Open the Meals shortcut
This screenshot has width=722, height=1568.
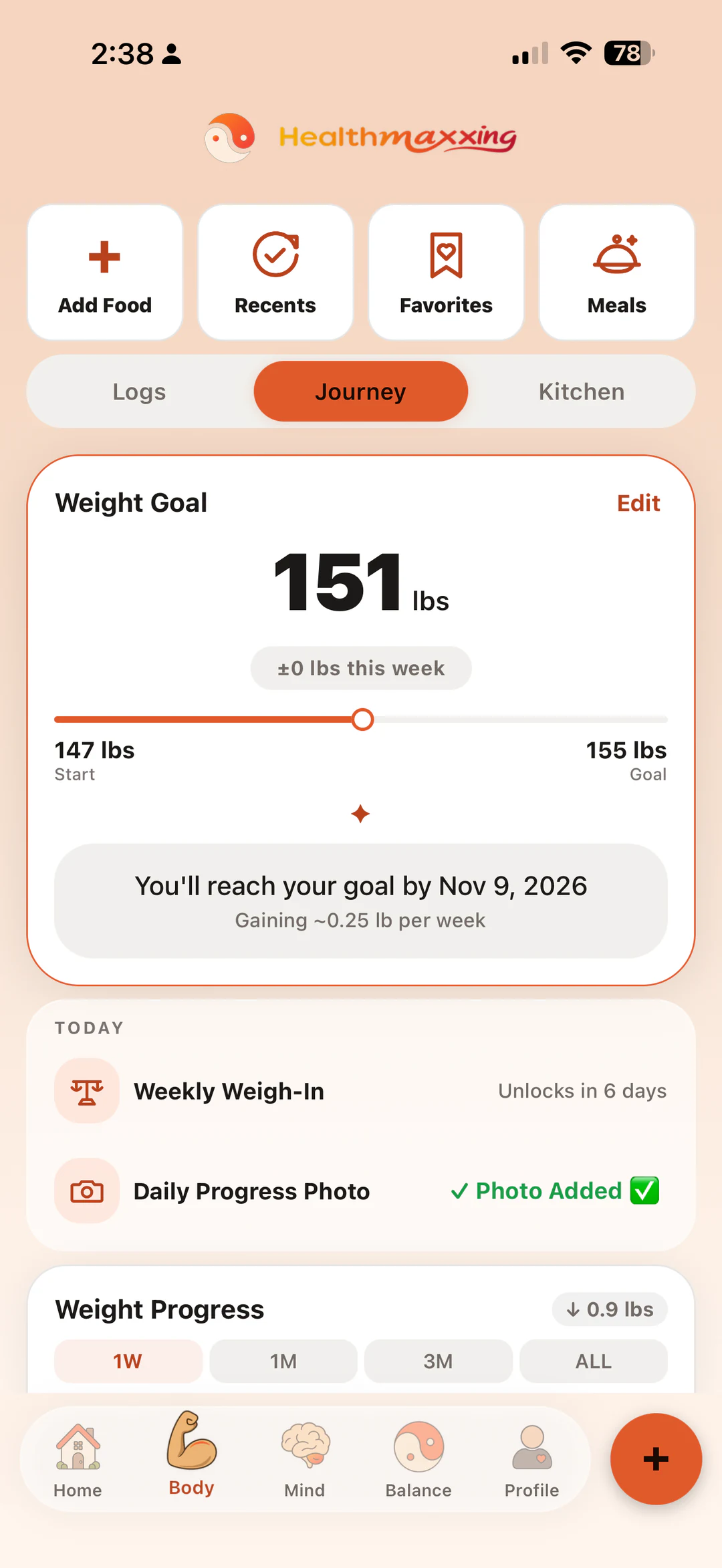pyautogui.click(x=616, y=272)
